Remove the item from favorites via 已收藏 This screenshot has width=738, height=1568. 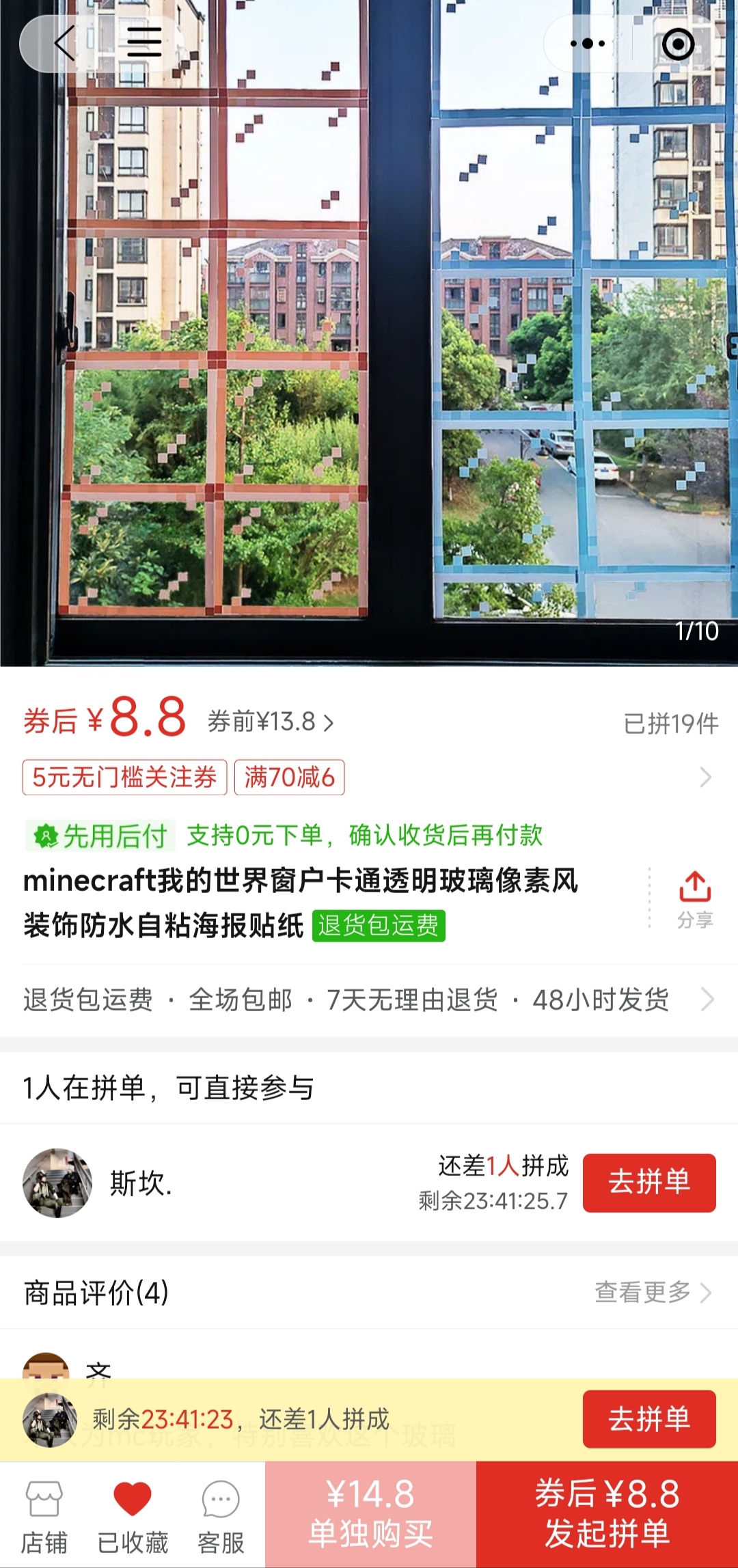pos(133,1514)
